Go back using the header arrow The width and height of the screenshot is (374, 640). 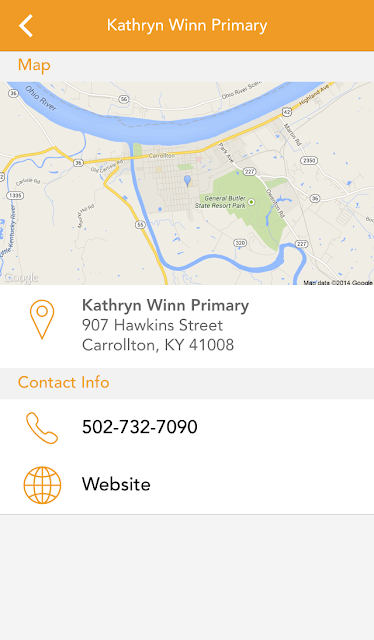[26, 25]
